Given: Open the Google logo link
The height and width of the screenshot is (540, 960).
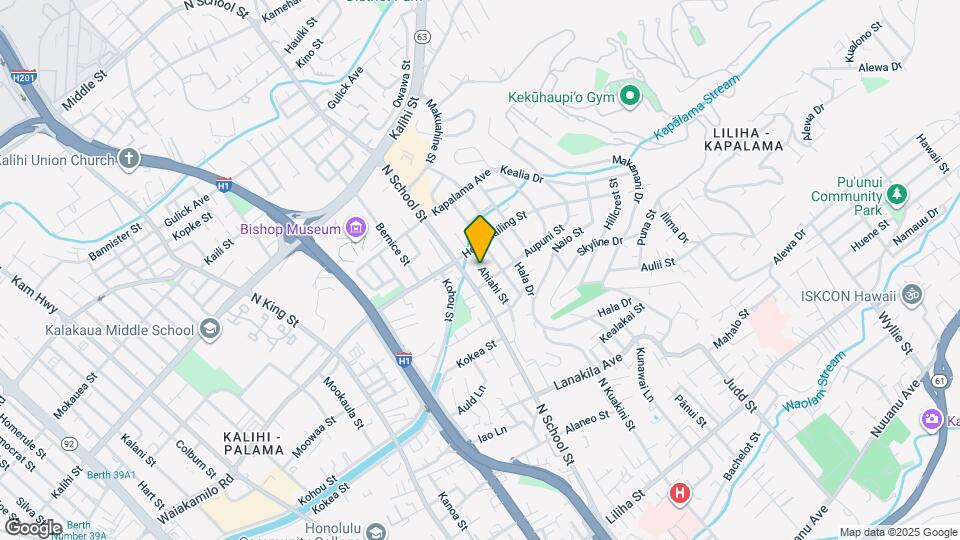Looking at the screenshot, I should (33, 527).
